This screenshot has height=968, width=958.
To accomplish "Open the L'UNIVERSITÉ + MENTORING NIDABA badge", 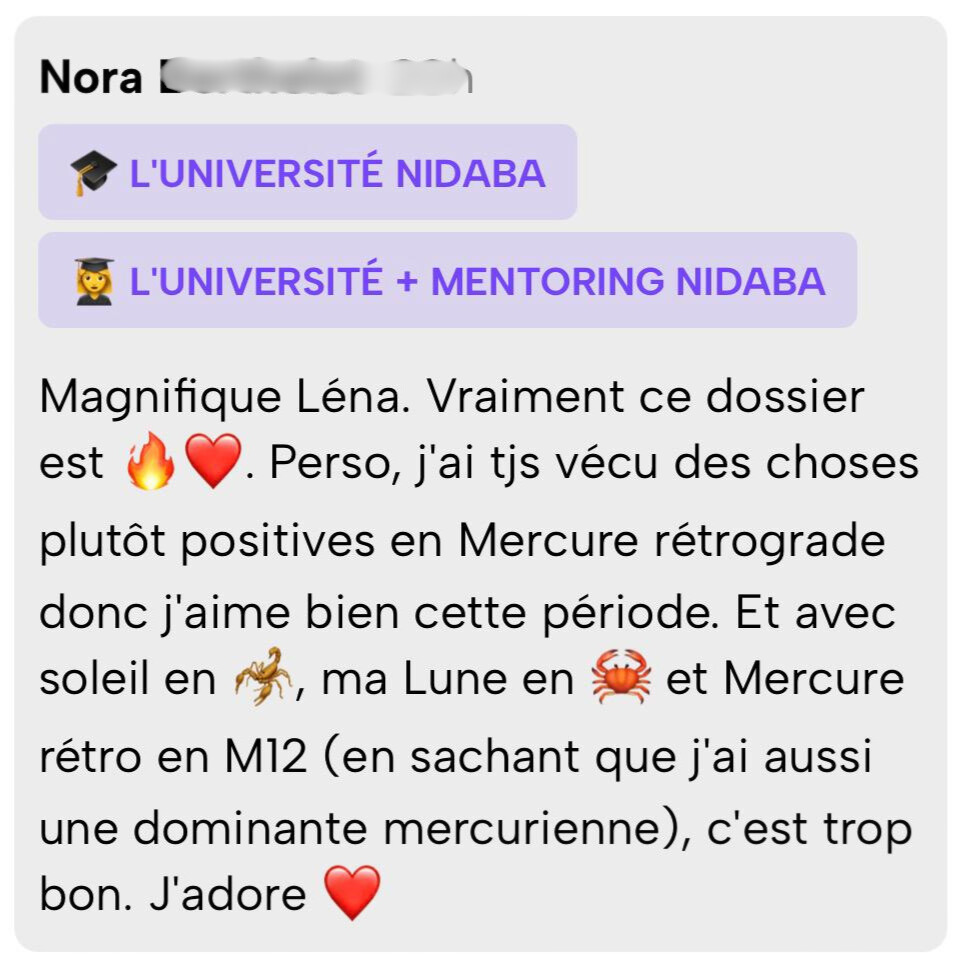I will tap(447, 281).
